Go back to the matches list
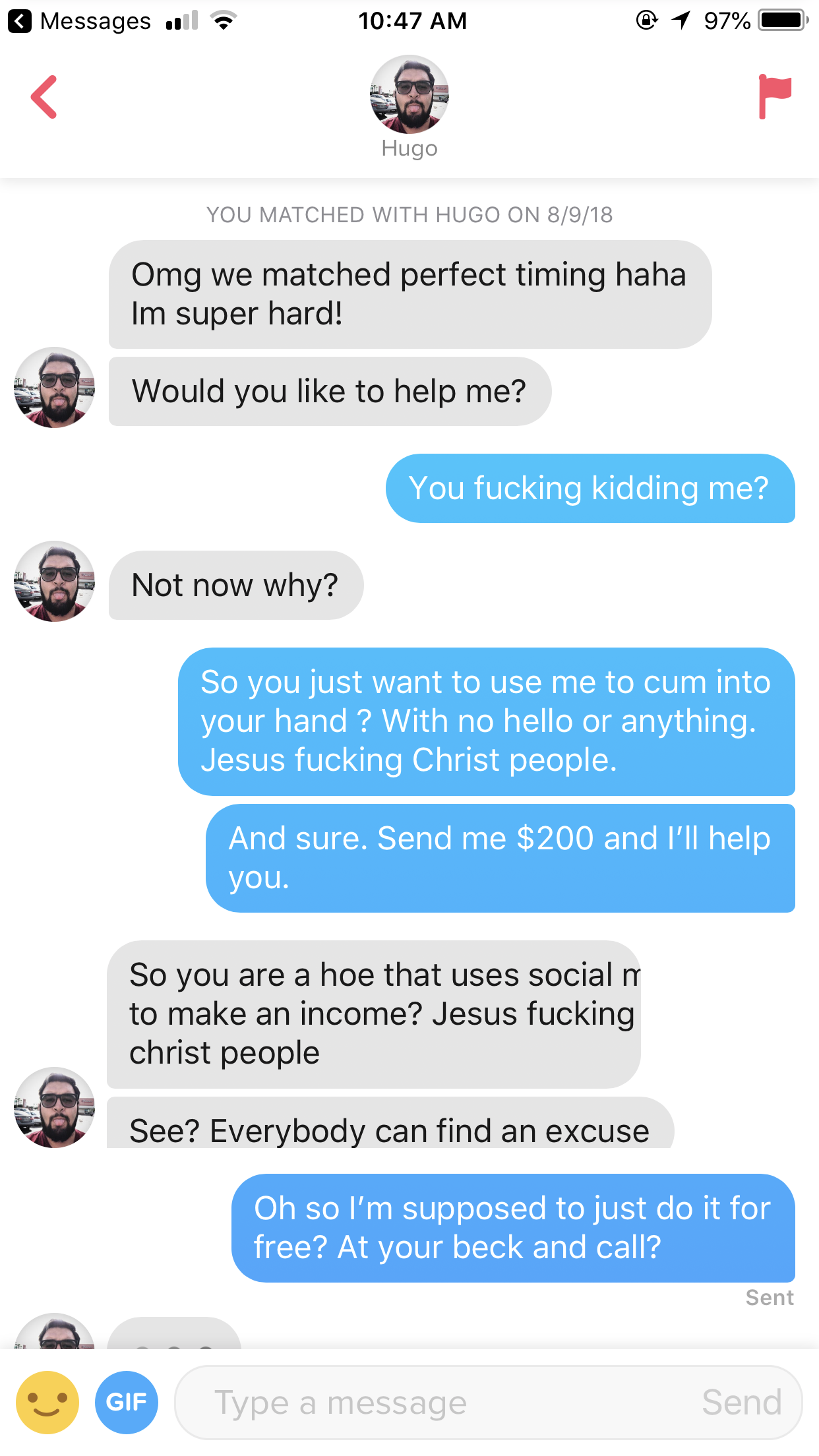This screenshot has height=1456, width=819. [x=44, y=97]
